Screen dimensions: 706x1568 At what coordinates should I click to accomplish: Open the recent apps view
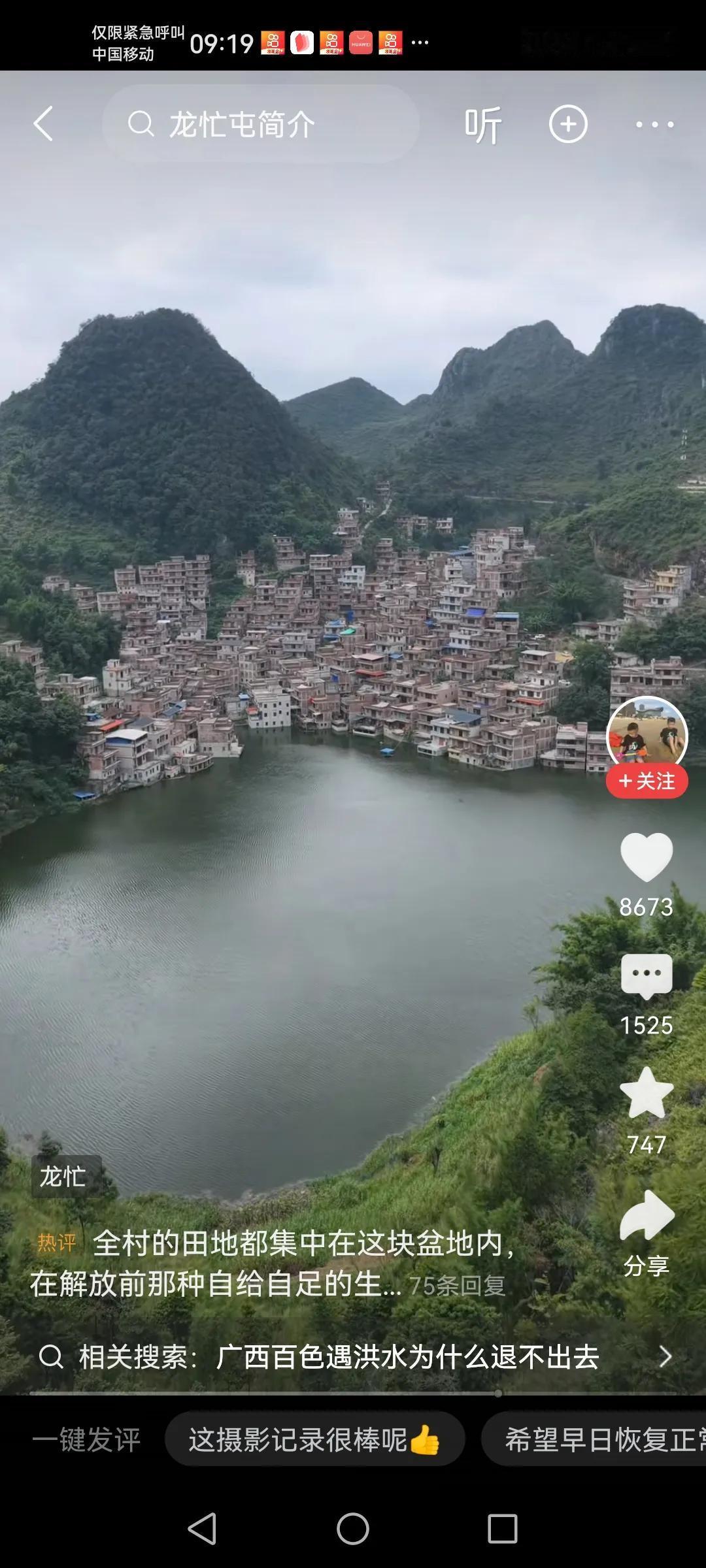(x=503, y=1529)
